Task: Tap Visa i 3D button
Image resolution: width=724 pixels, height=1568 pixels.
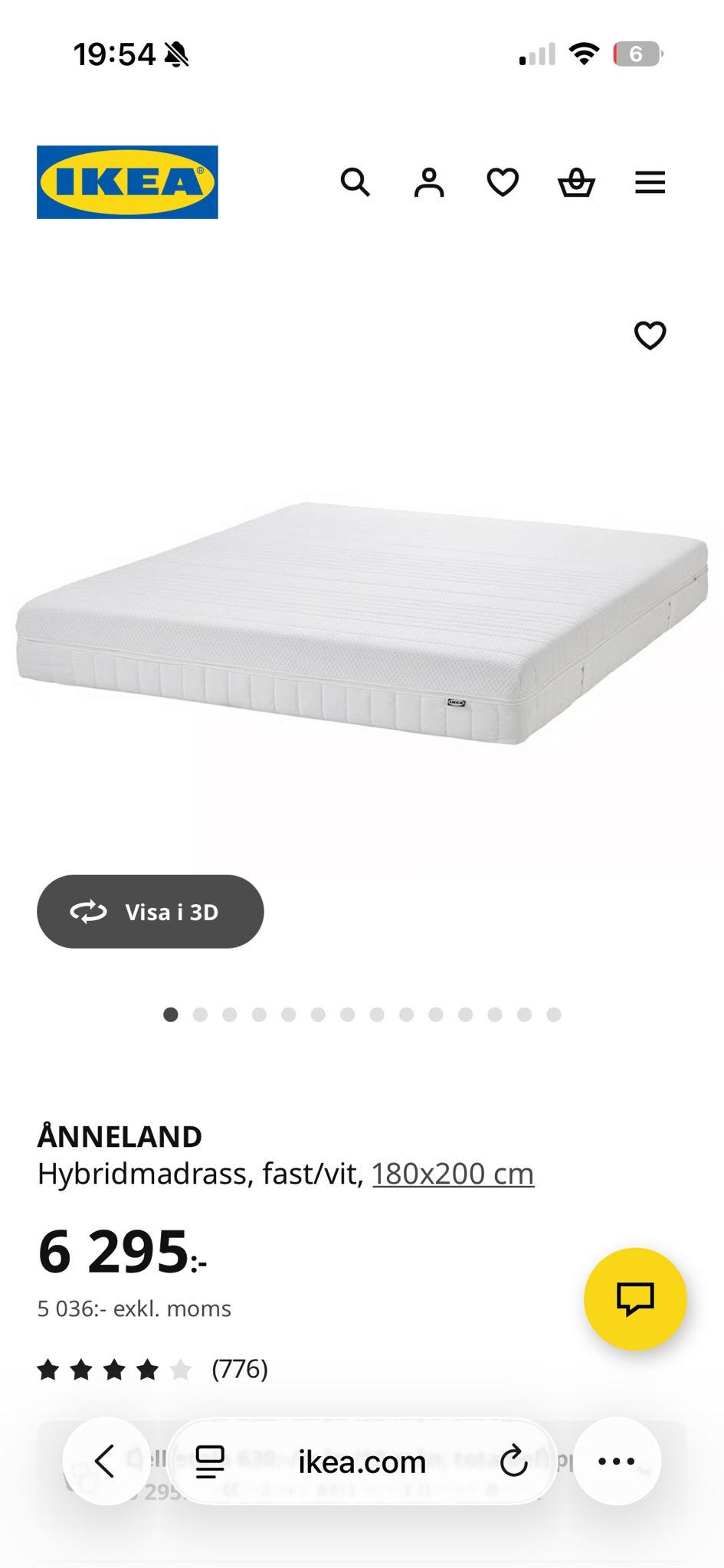Action: tap(150, 912)
